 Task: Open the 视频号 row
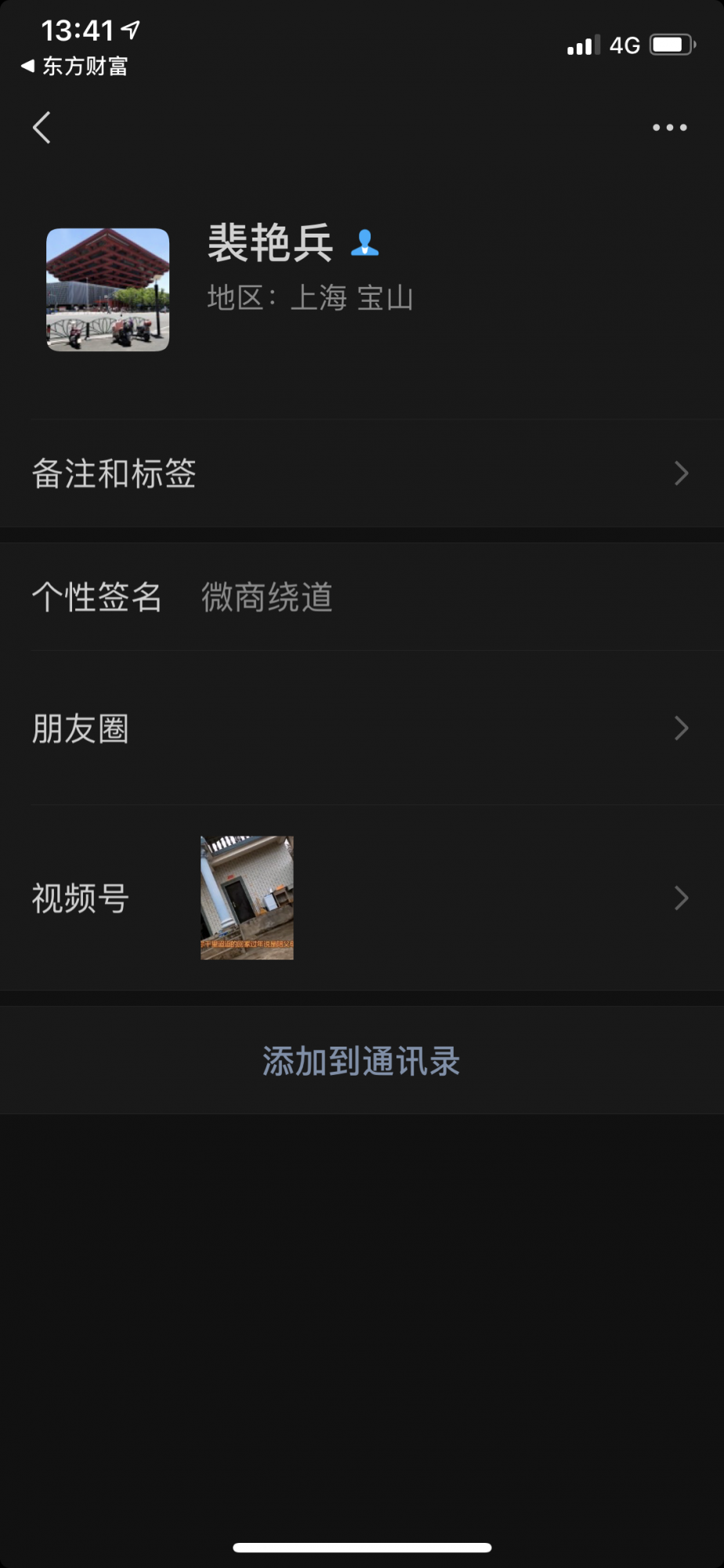pyautogui.click(x=360, y=898)
